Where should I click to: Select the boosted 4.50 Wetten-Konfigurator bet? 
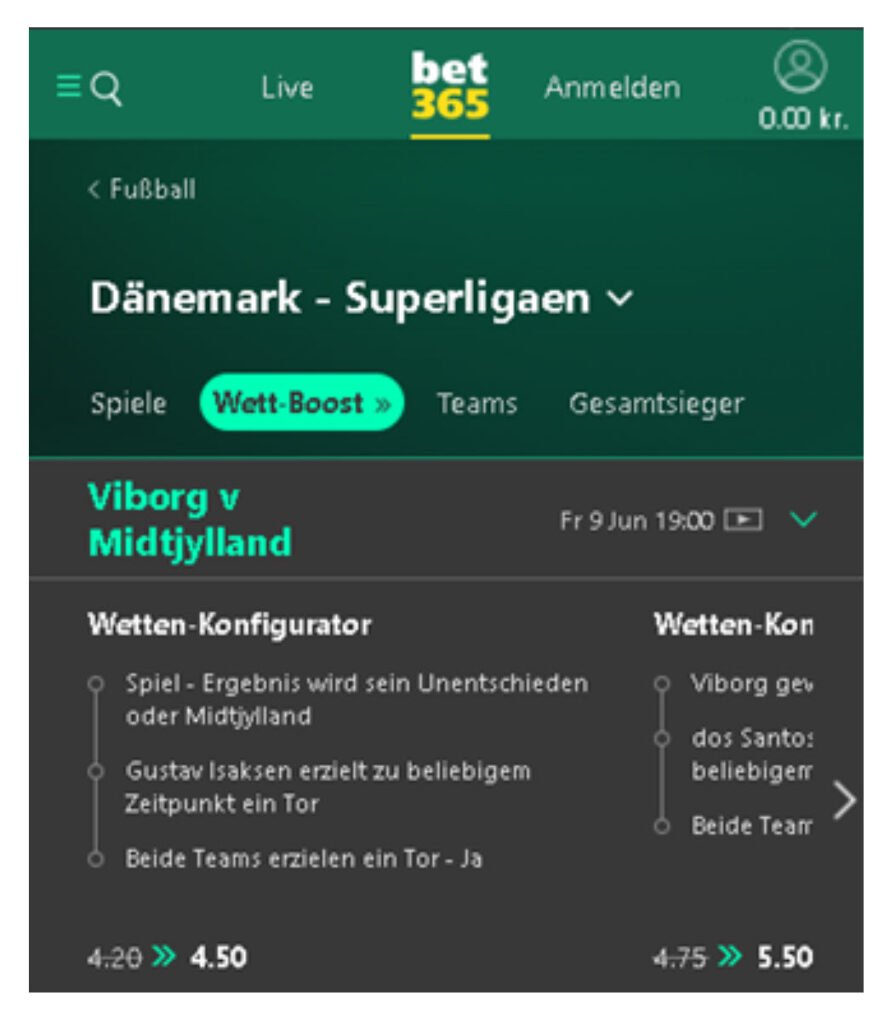[x=219, y=957]
